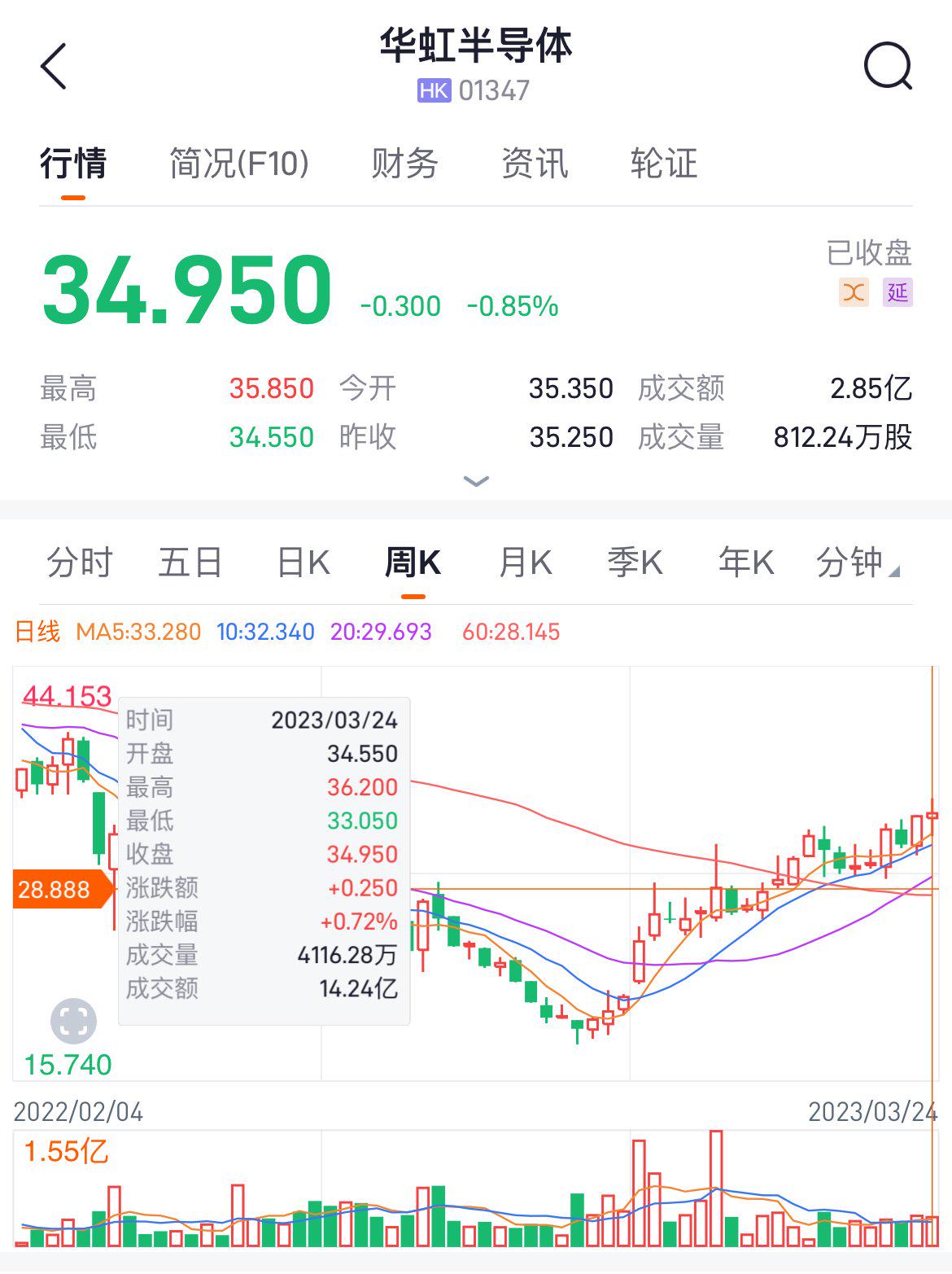
Task: Switch to 月K chart
Action: point(525,563)
